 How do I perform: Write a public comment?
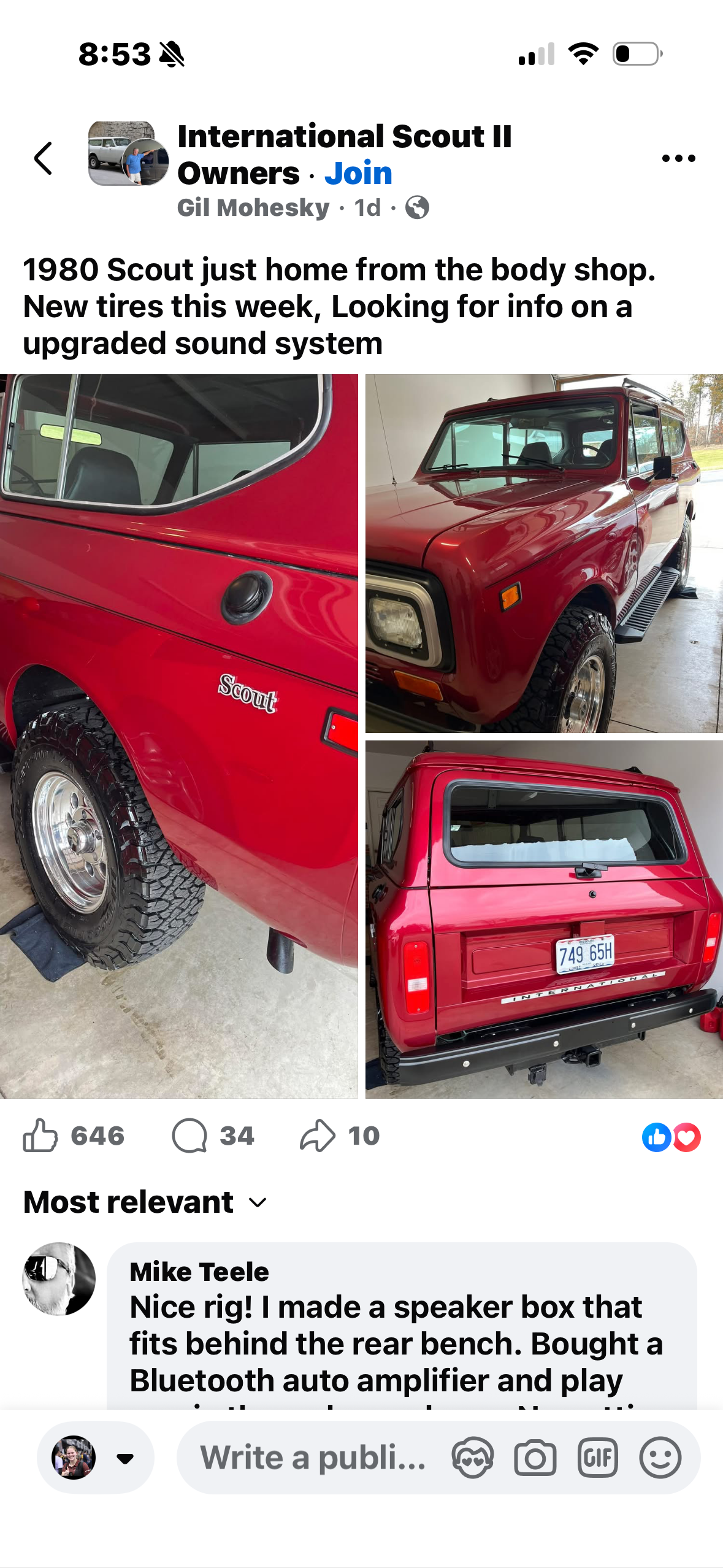point(313,1458)
